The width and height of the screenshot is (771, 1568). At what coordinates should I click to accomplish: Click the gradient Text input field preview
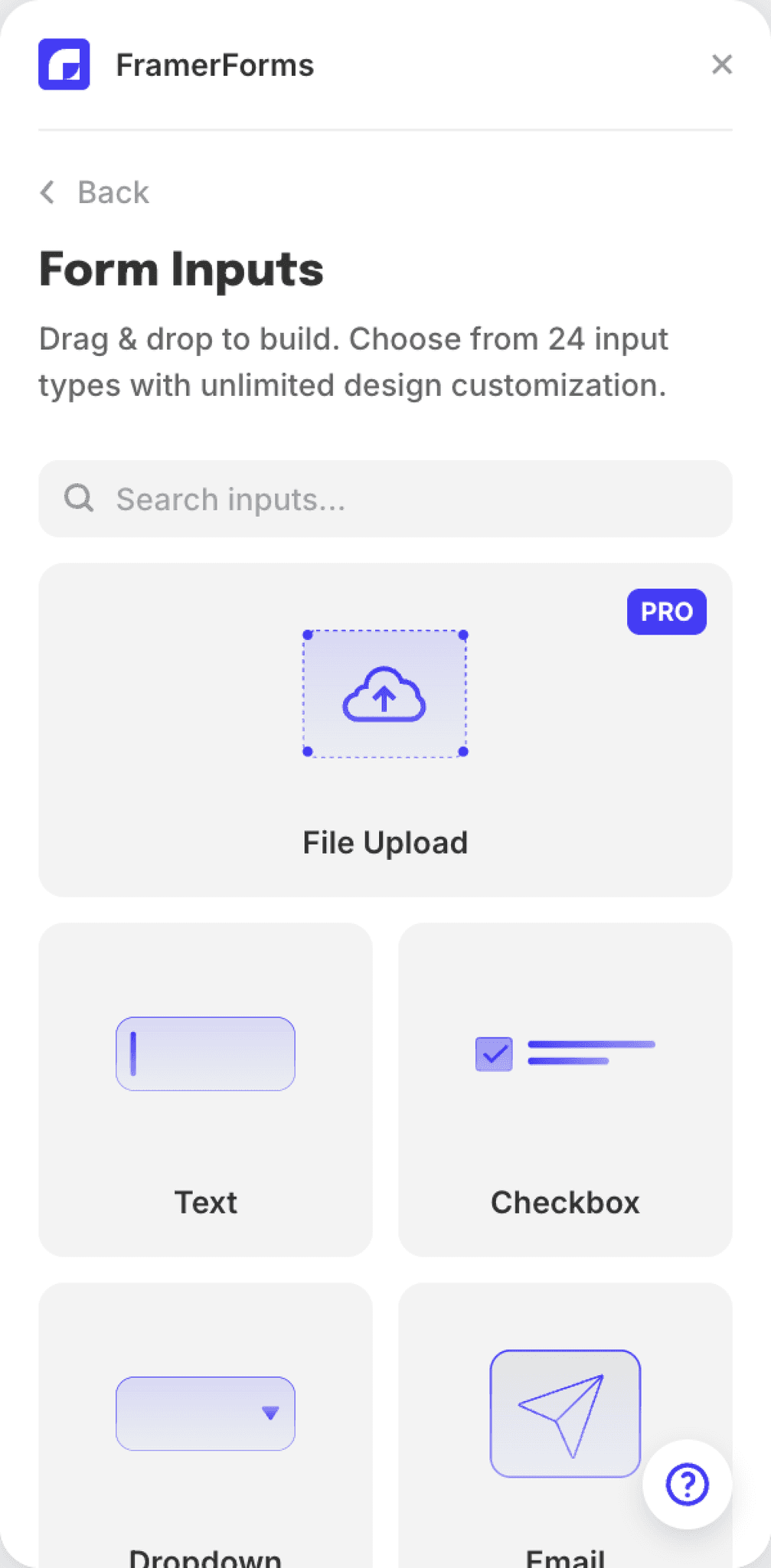point(205,1053)
